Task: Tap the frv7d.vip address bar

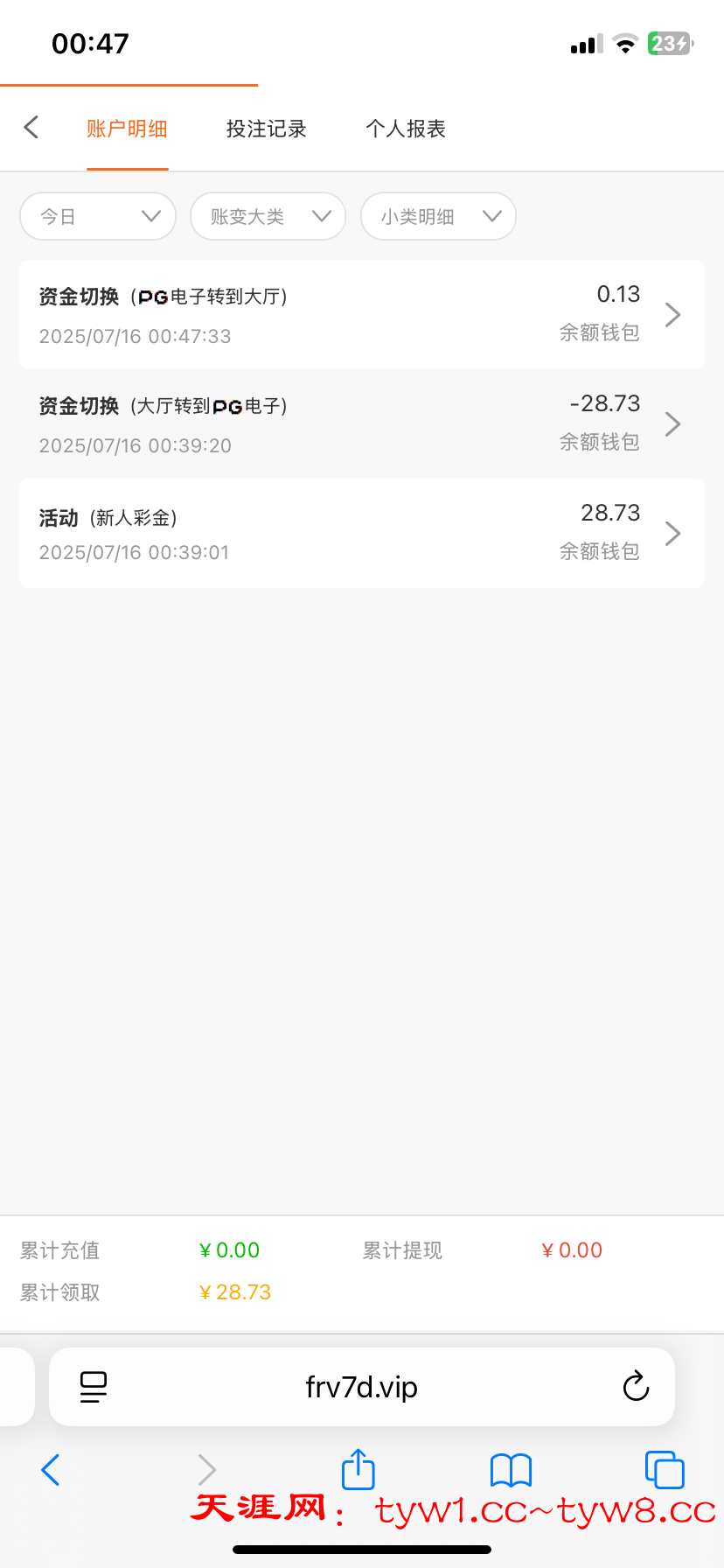Action: pos(361,1387)
